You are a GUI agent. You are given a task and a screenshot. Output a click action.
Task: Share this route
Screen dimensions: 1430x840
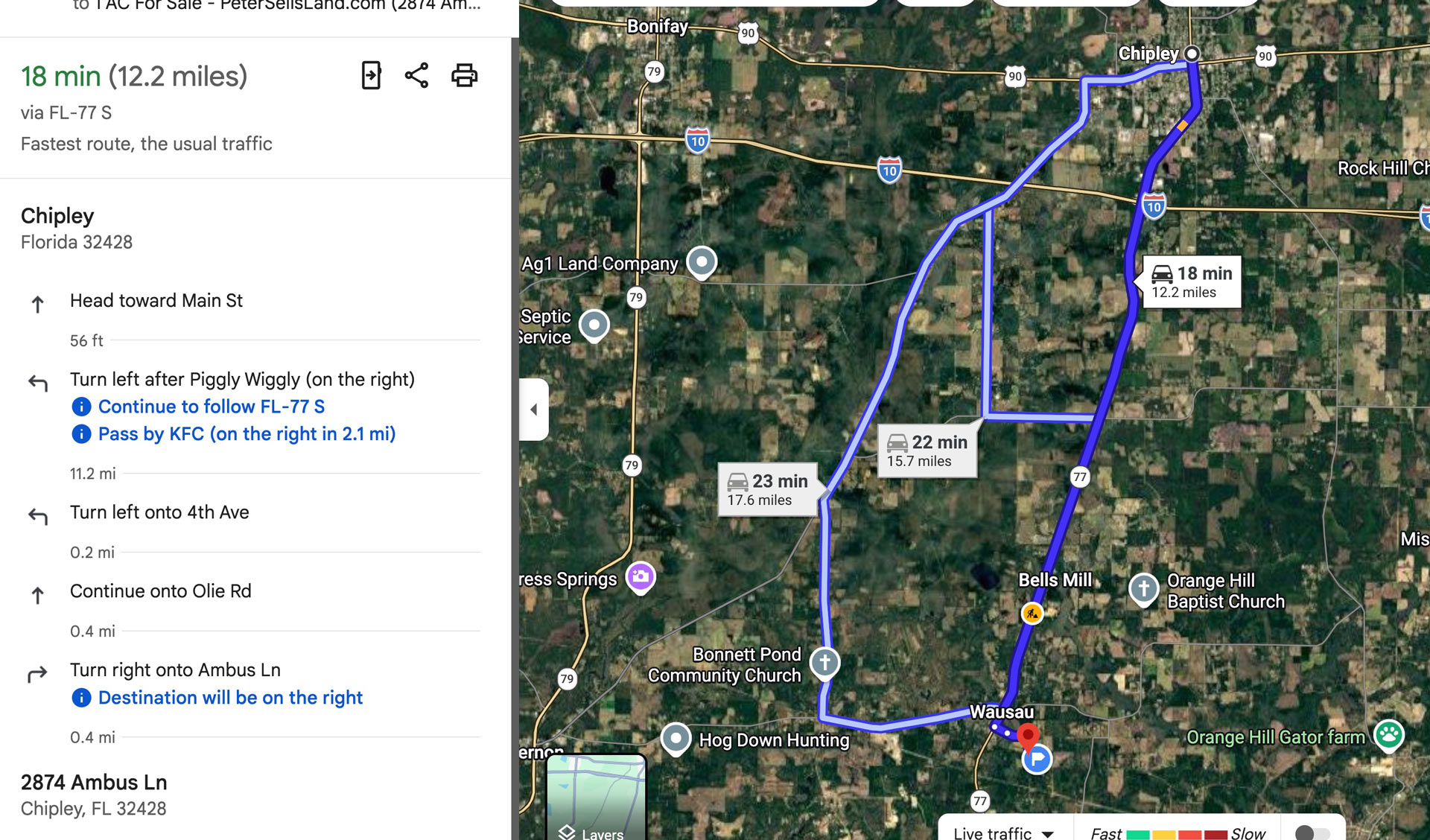click(x=416, y=75)
